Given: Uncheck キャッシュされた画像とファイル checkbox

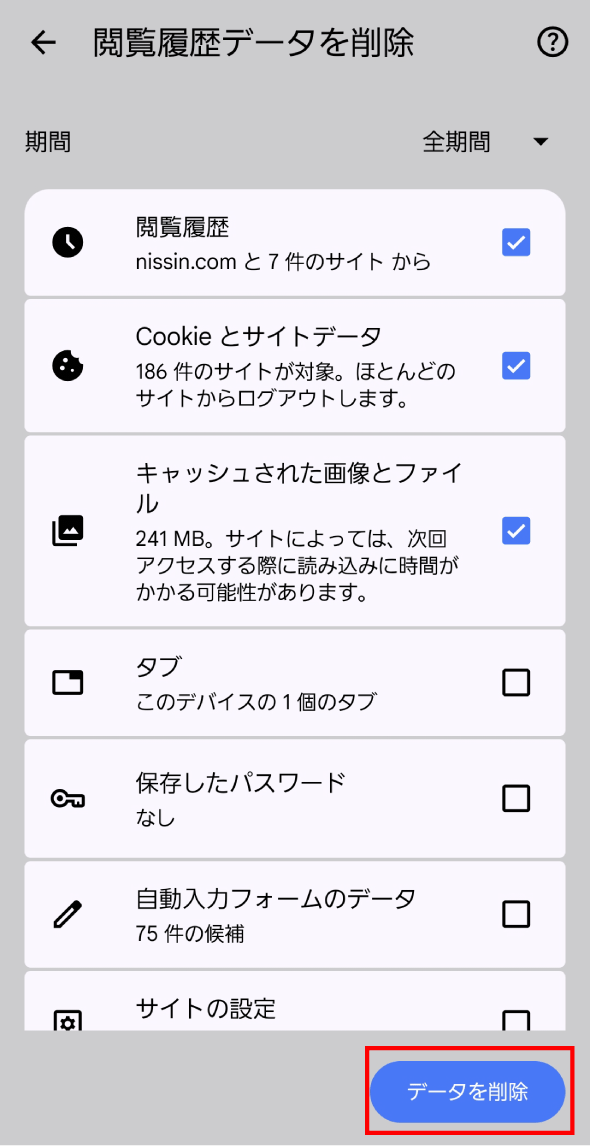Looking at the screenshot, I should pyautogui.click(x=516, y=531).
